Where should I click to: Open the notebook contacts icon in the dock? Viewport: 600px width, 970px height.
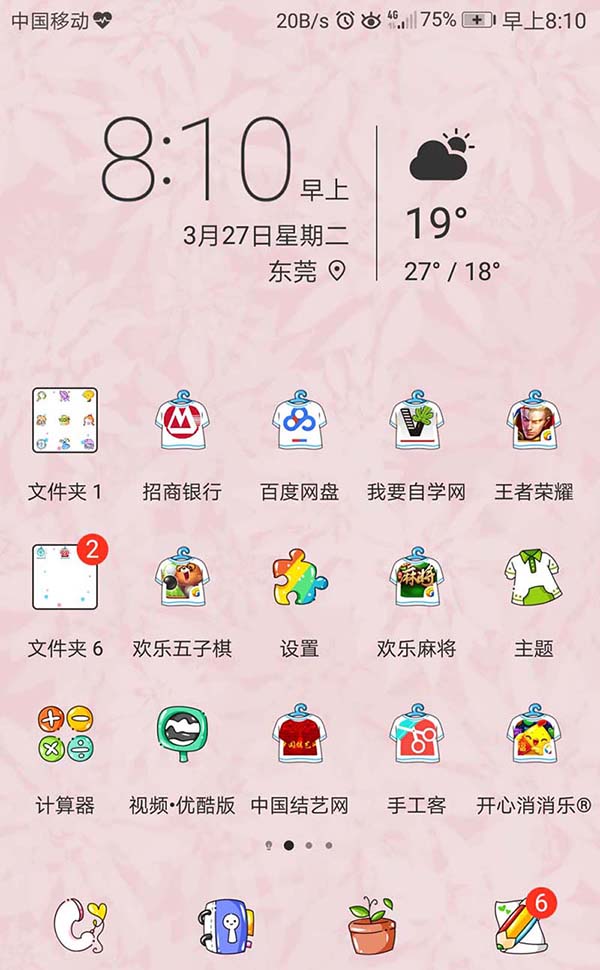[x=226, y=925]
